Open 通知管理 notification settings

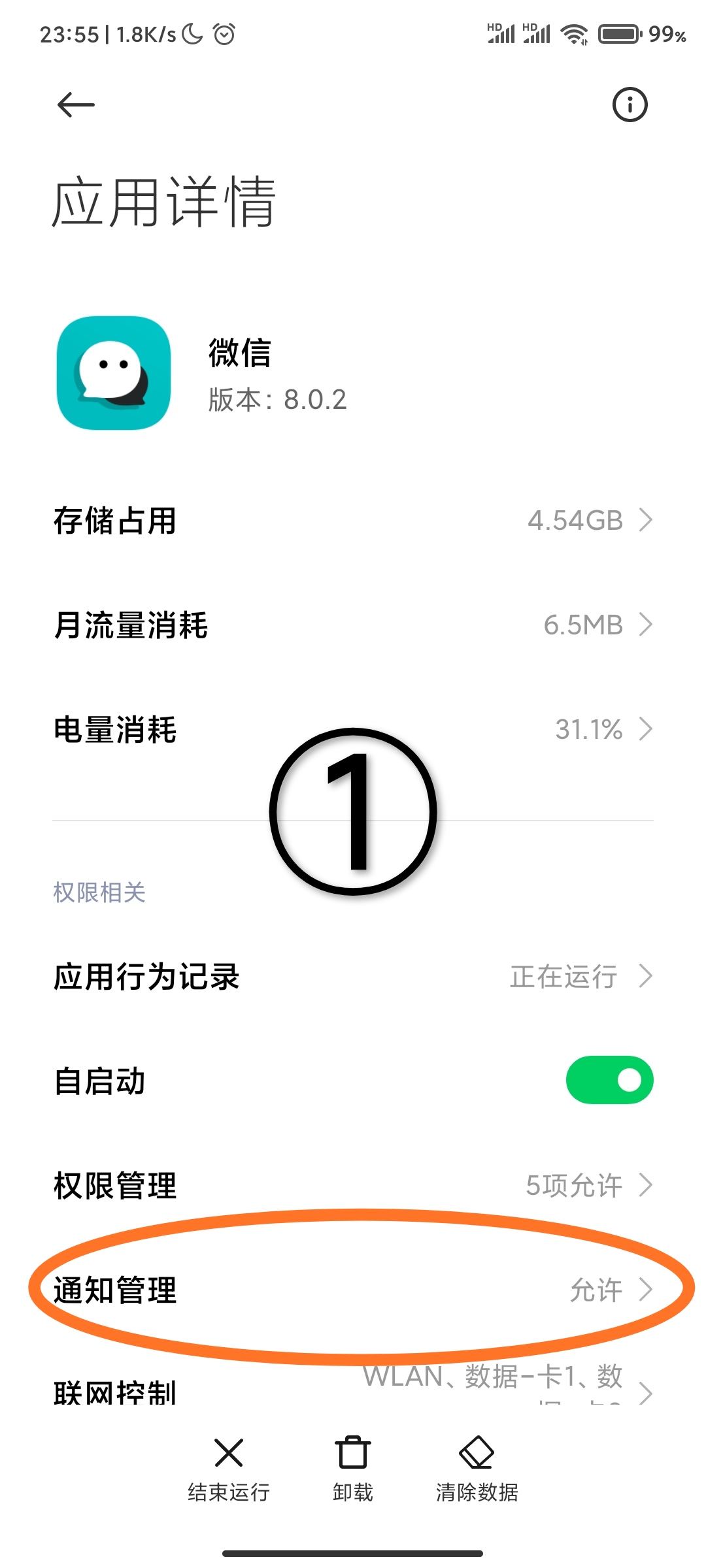353,1290
